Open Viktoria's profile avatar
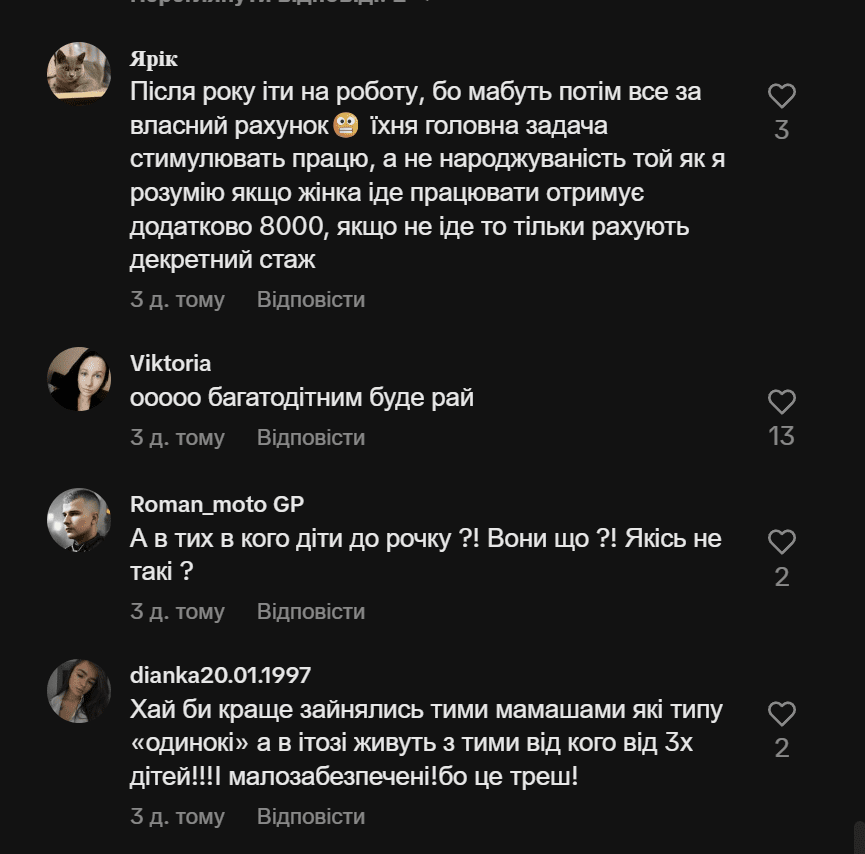 click(79, 379)
